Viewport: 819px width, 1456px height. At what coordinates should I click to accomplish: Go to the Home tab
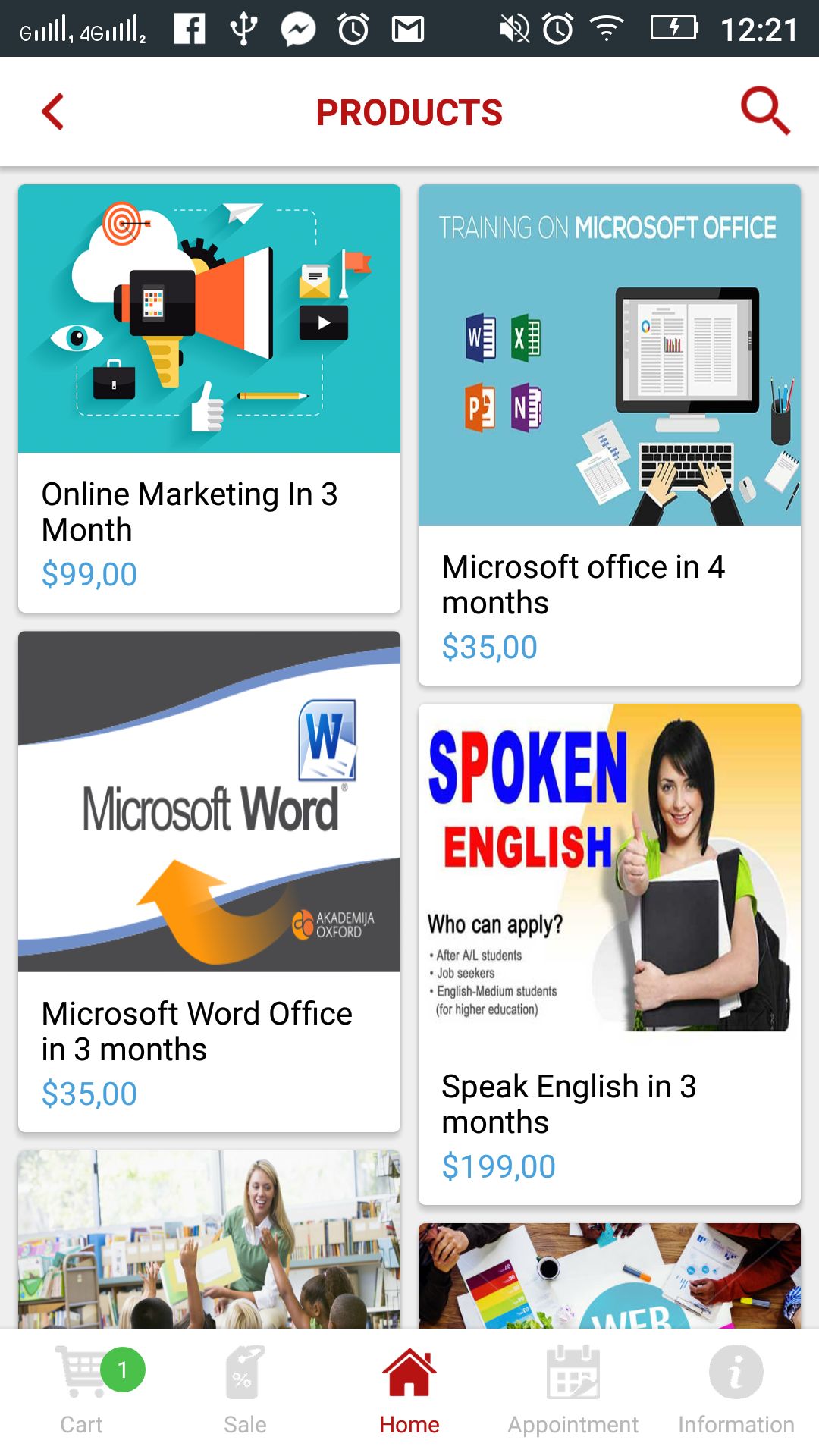[x=409, y=1392]
